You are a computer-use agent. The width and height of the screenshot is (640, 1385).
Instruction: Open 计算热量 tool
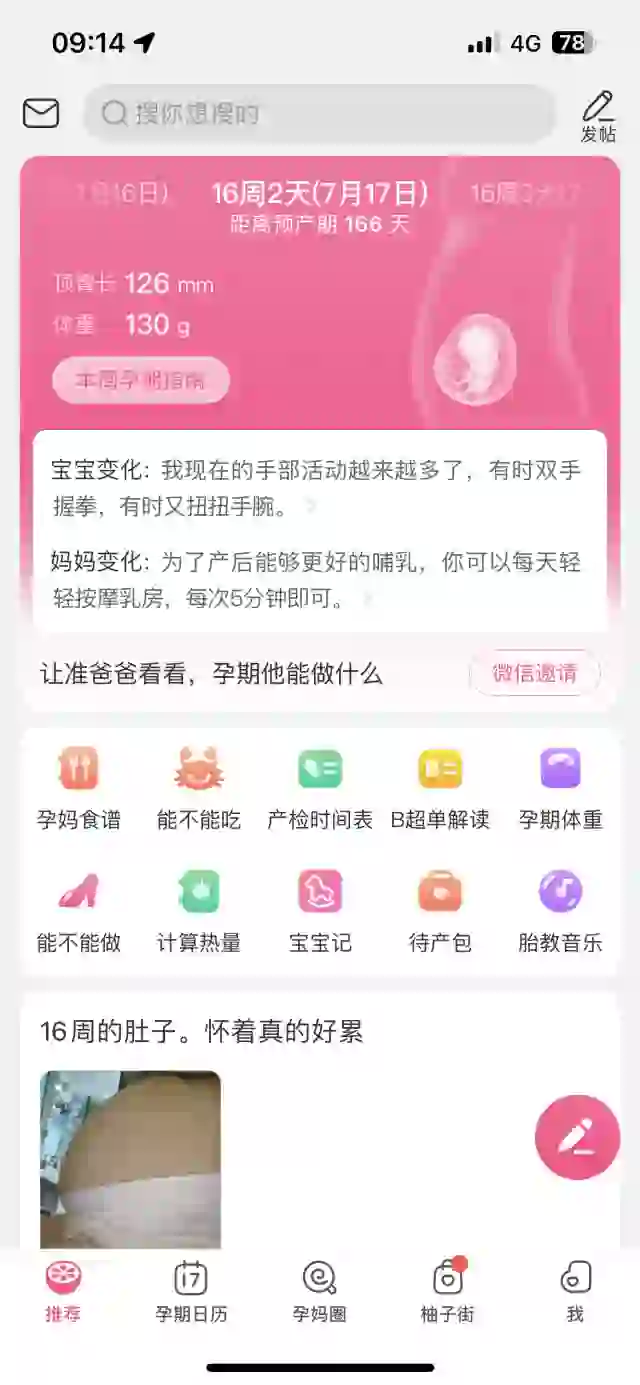(199, 912)
